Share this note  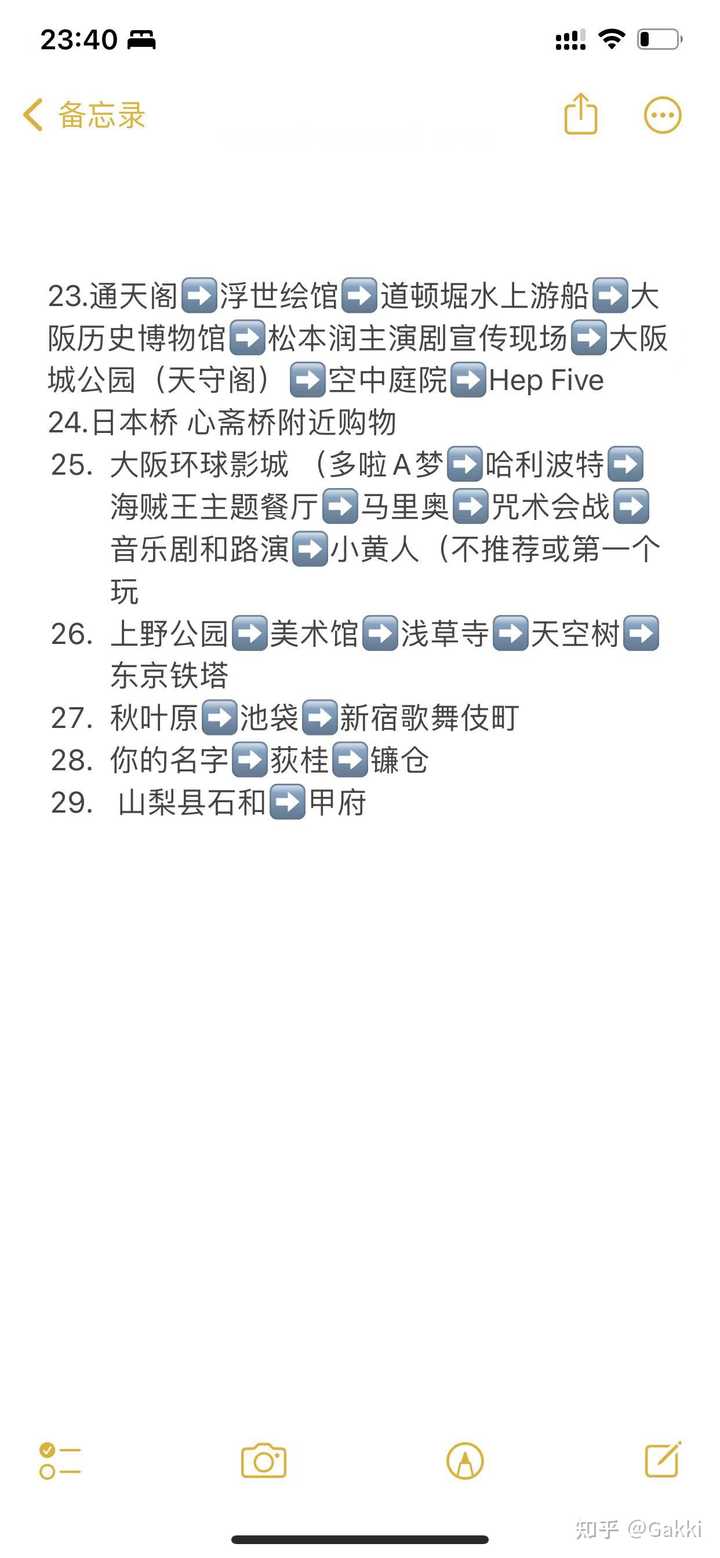(580, 115)
